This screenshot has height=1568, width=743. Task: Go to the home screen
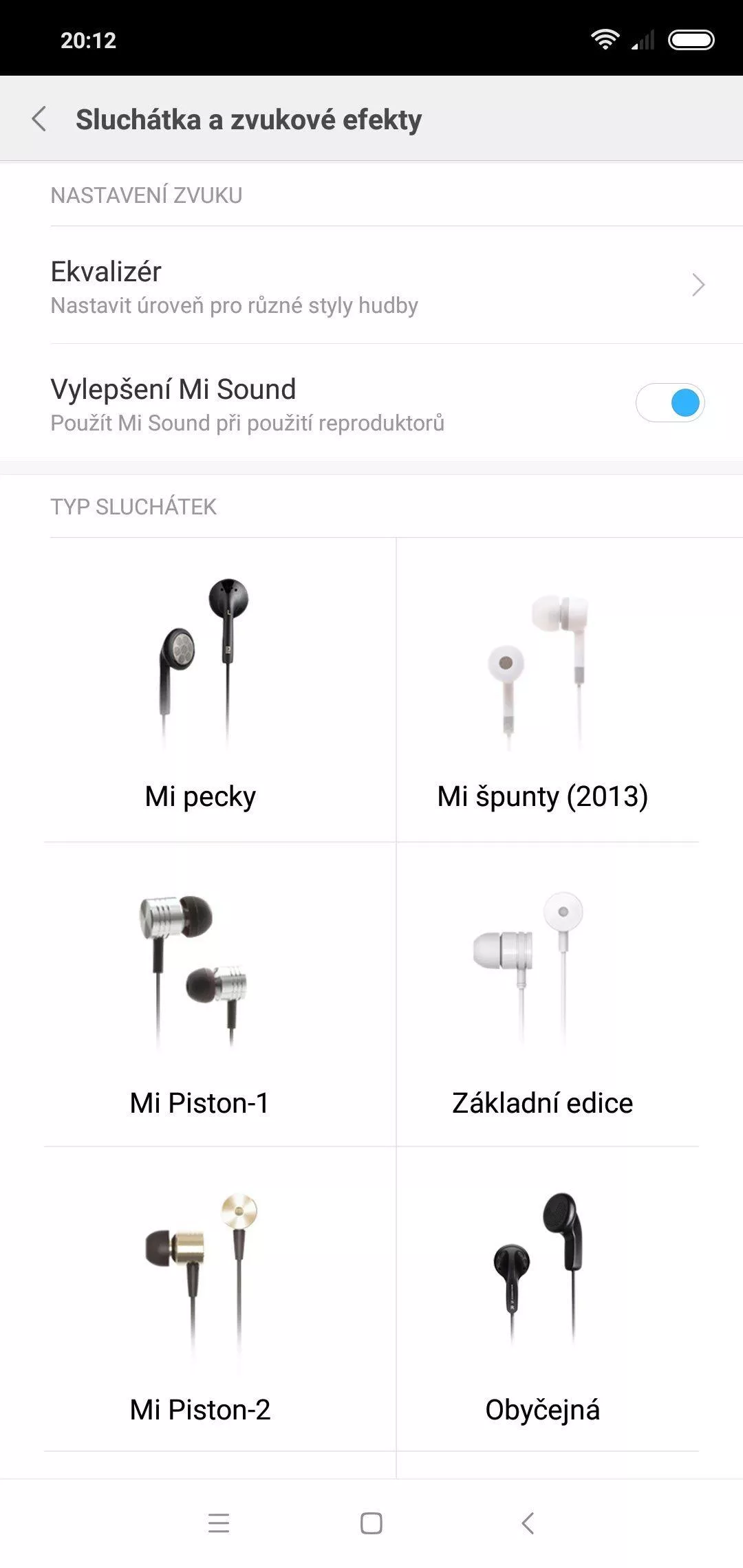pos(371,1523)
